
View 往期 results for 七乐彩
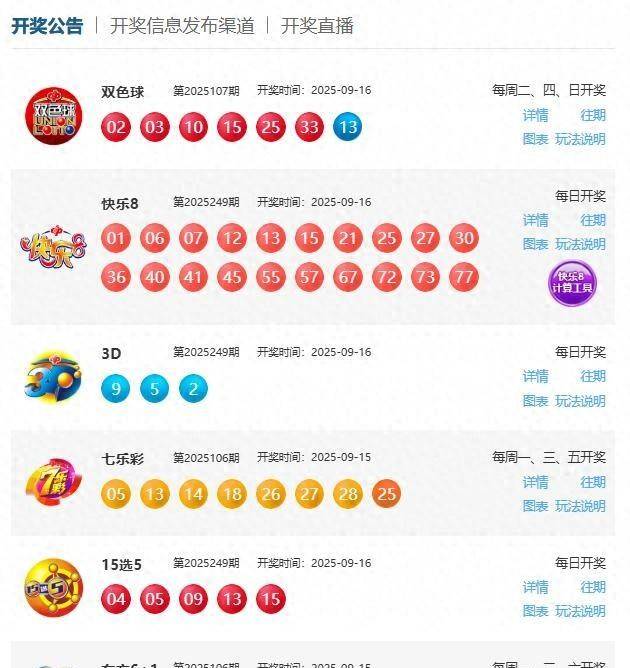click(593, 482)
